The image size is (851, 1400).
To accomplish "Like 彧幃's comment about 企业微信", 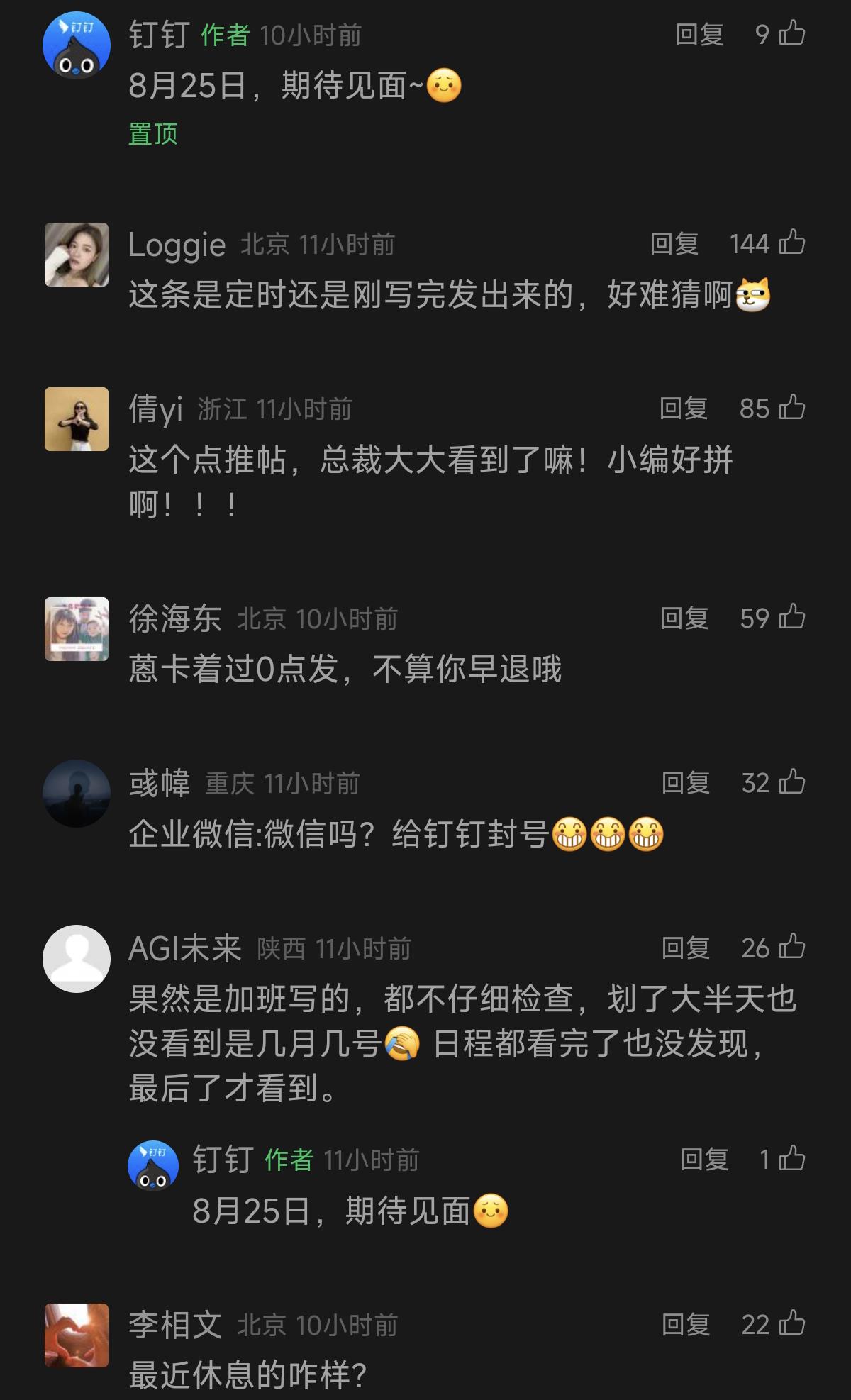I will pos(791,782).
